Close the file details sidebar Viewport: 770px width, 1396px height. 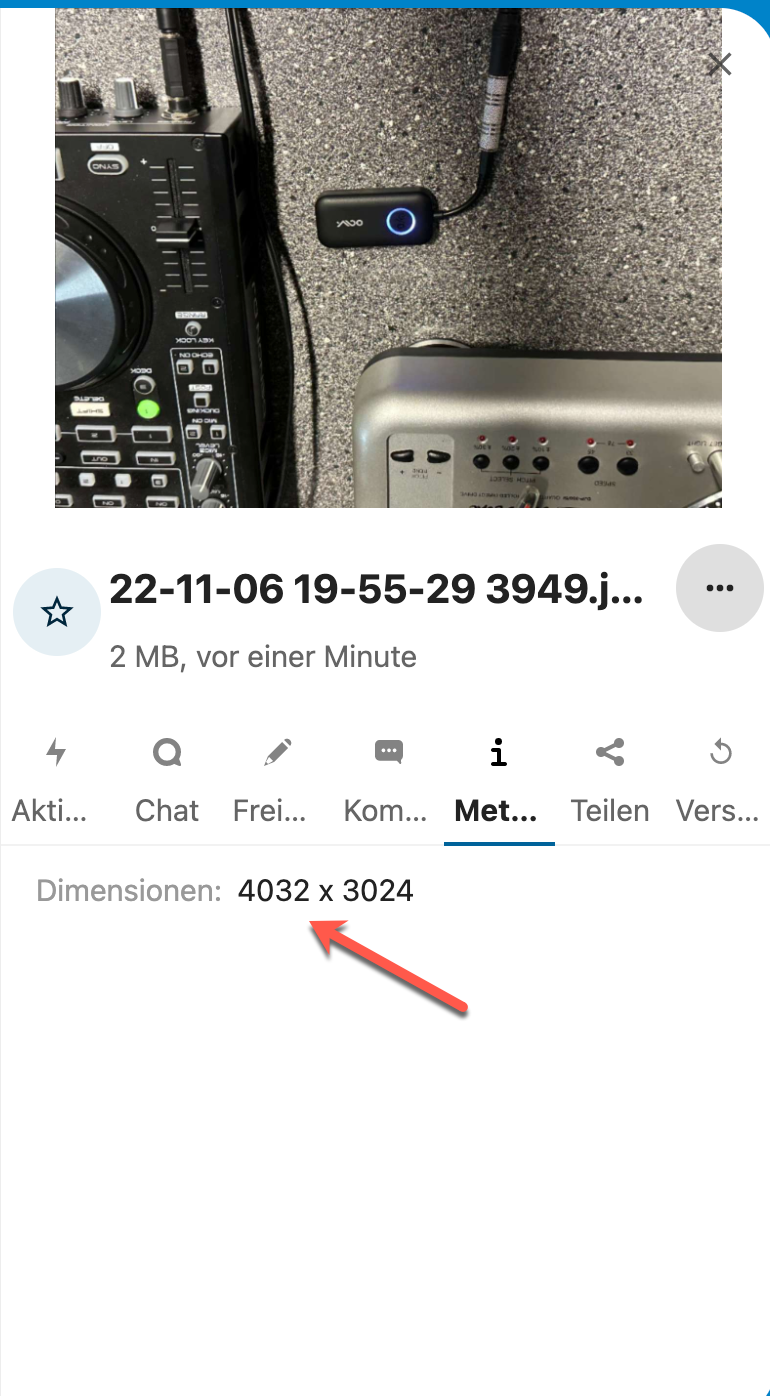pos(719,65)
